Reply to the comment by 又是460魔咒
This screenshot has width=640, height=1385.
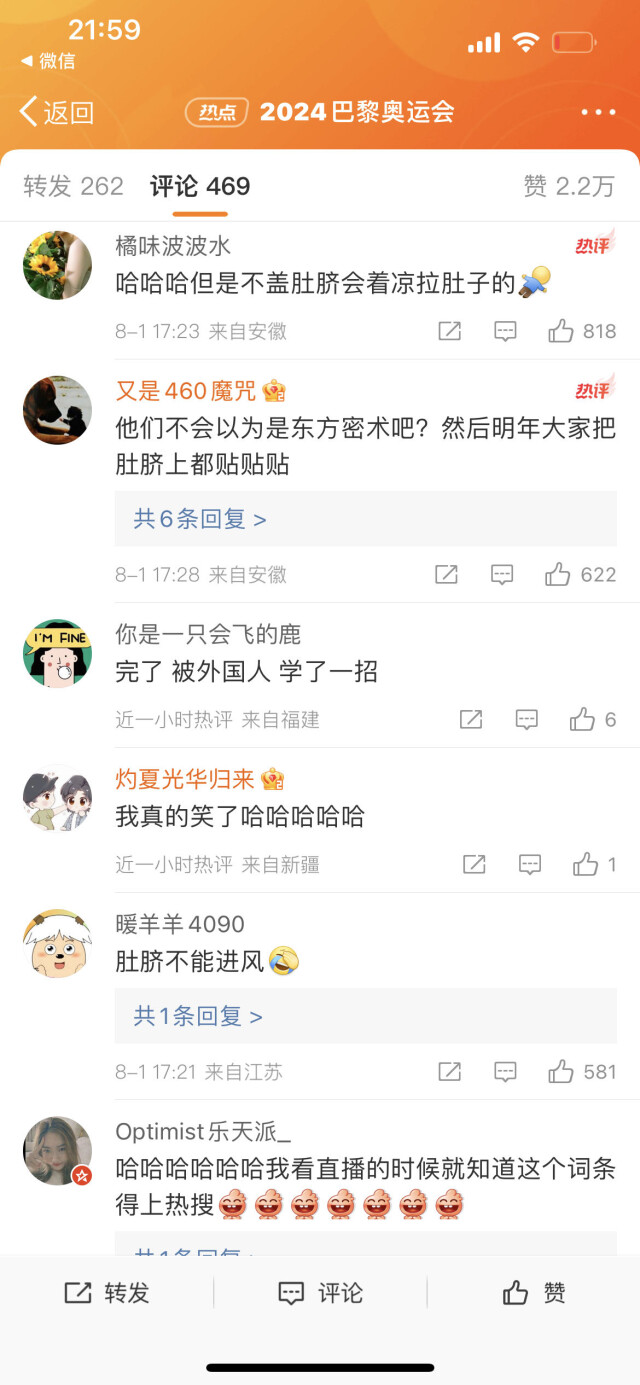point(502,574)
